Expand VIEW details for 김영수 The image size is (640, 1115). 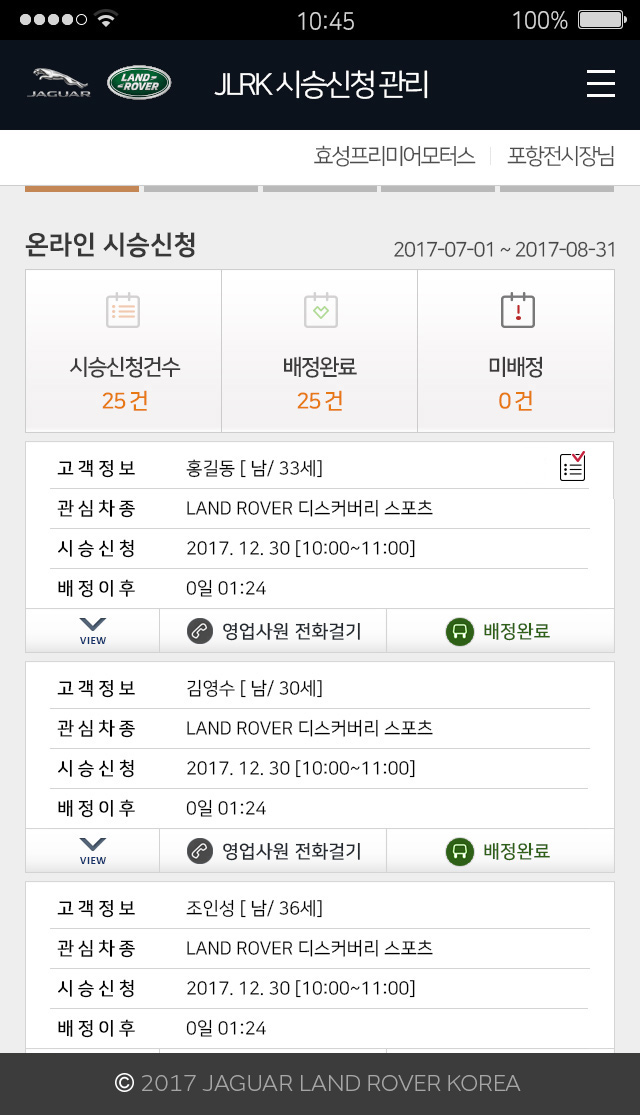click(x=92, y=851)
